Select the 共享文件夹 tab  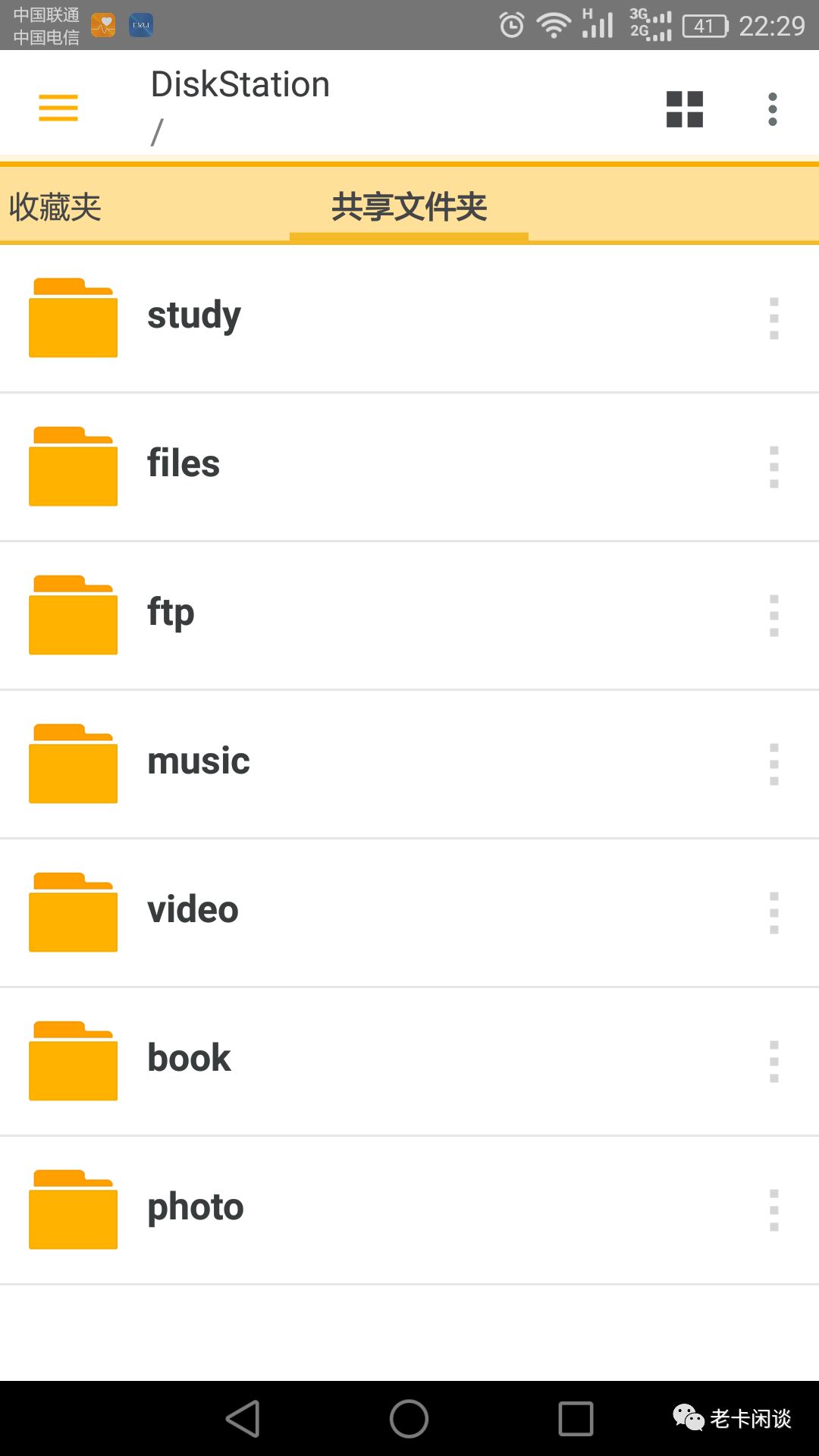409,207
